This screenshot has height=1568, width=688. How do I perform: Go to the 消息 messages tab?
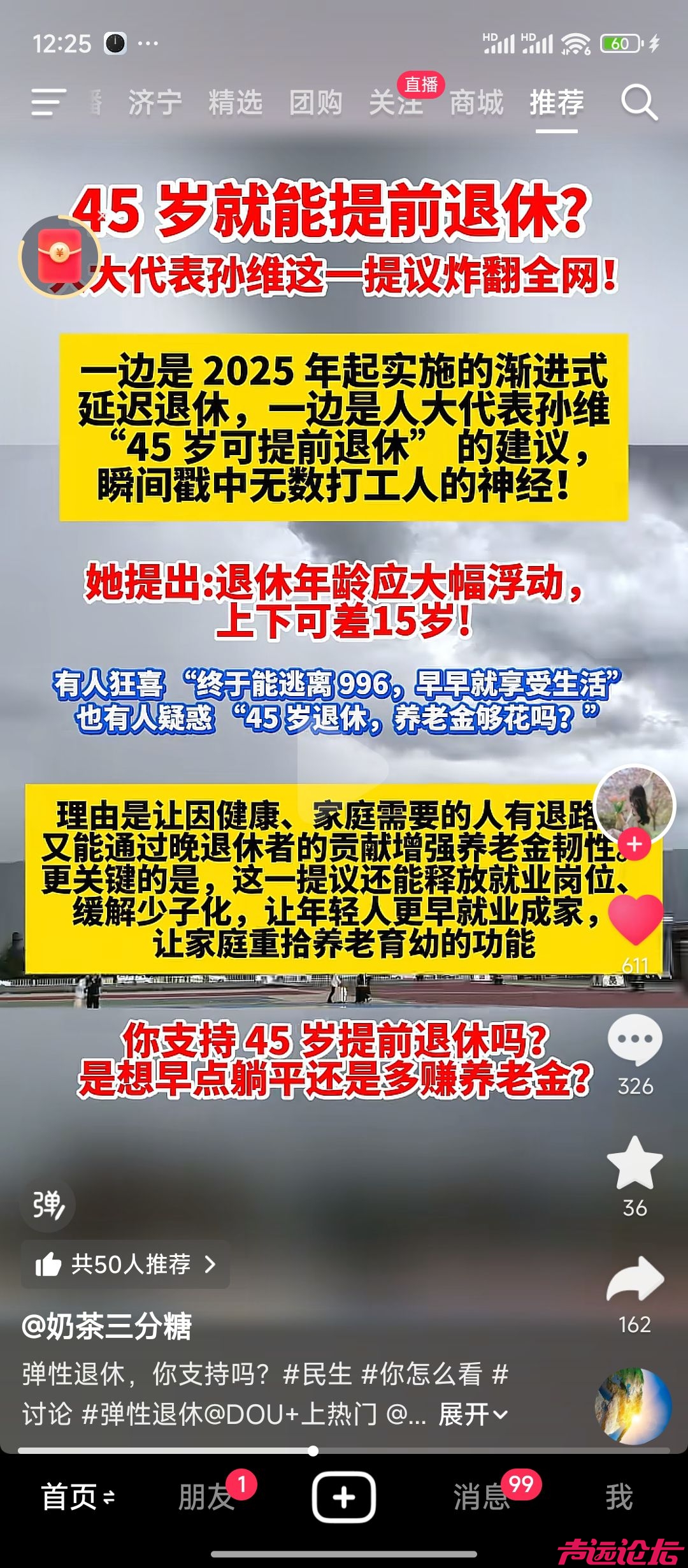point(482,1497)
